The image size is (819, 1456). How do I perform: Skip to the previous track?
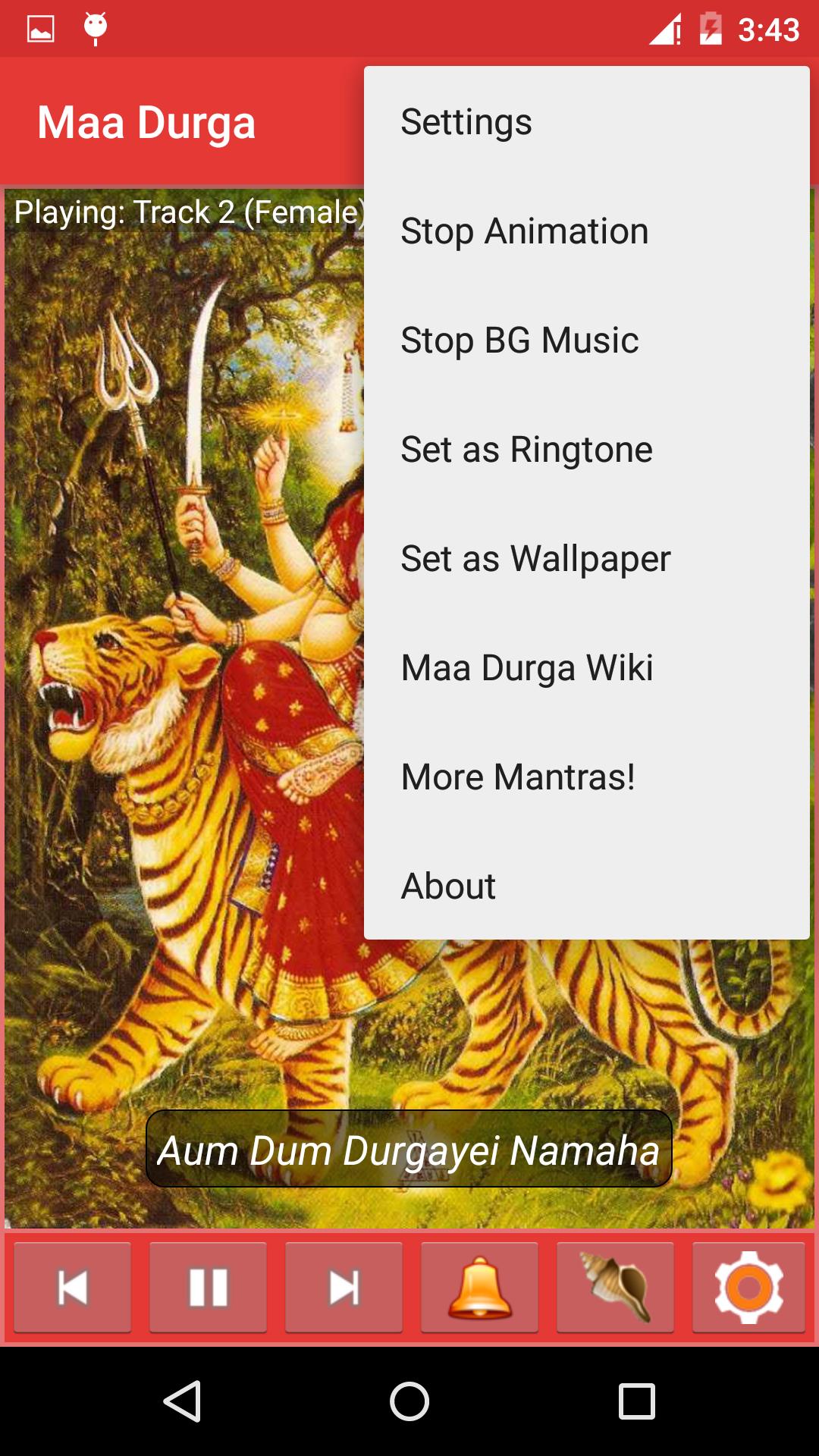pyautogui.click(x=73, y=1288)
